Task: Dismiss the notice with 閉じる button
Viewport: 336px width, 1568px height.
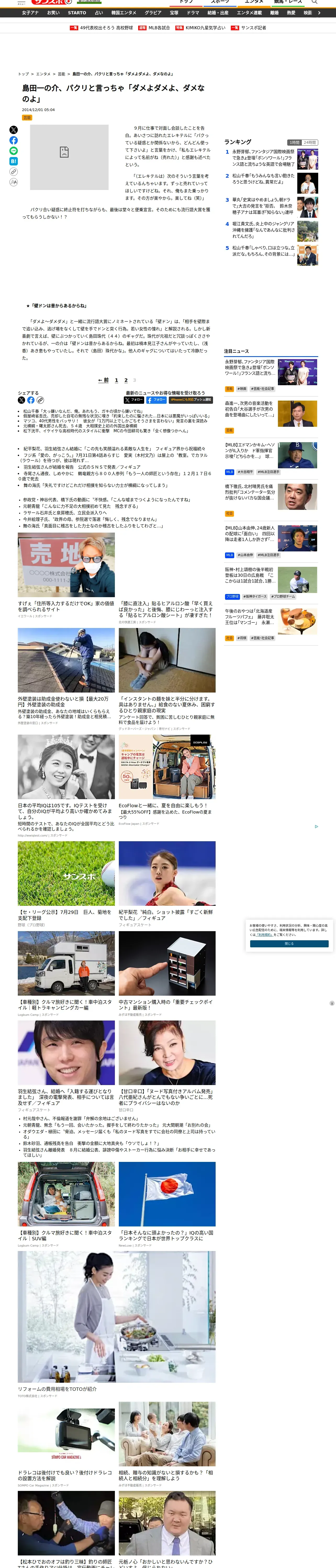Action: [x=289, y=943]
